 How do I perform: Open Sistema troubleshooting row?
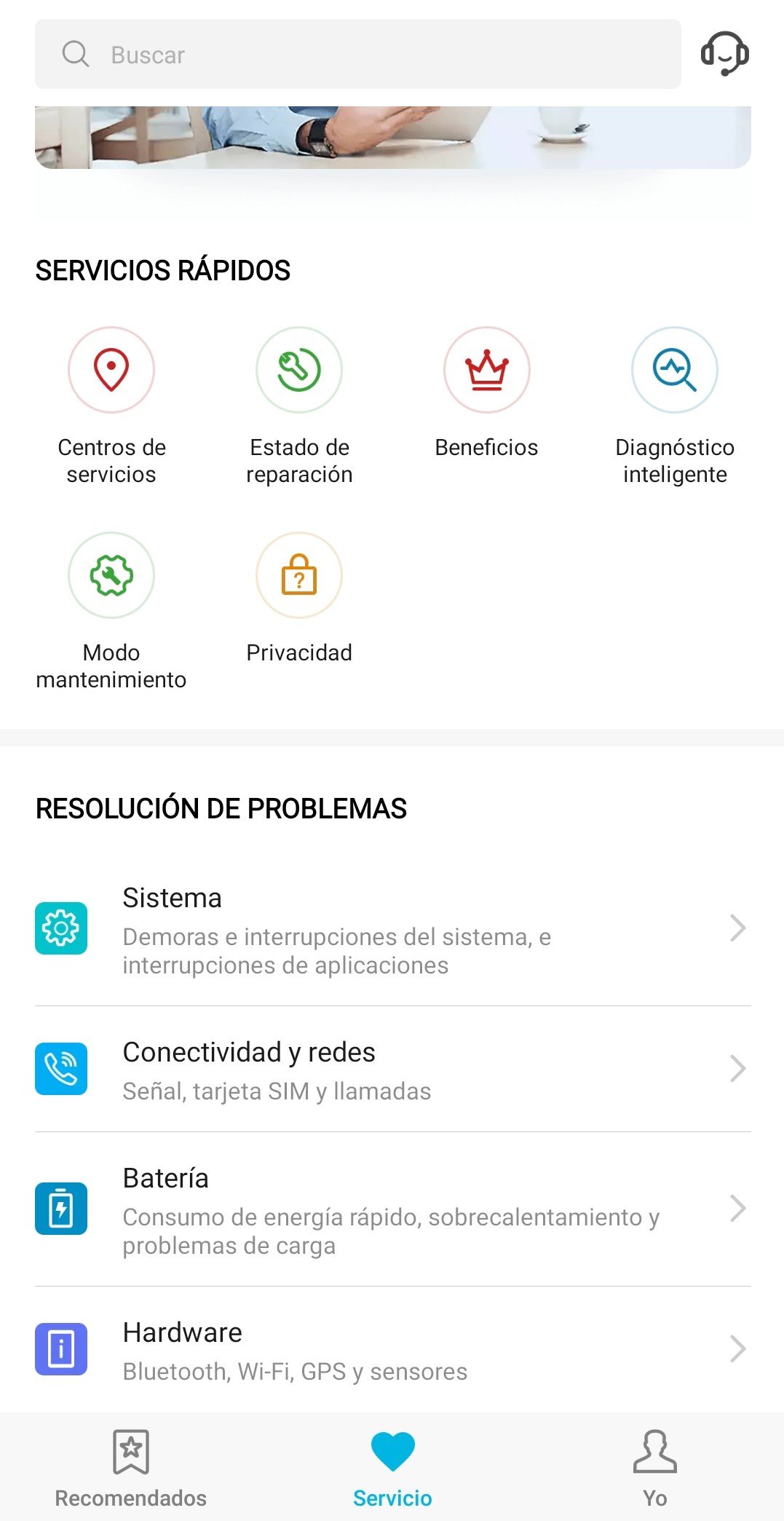coord(393,929)
